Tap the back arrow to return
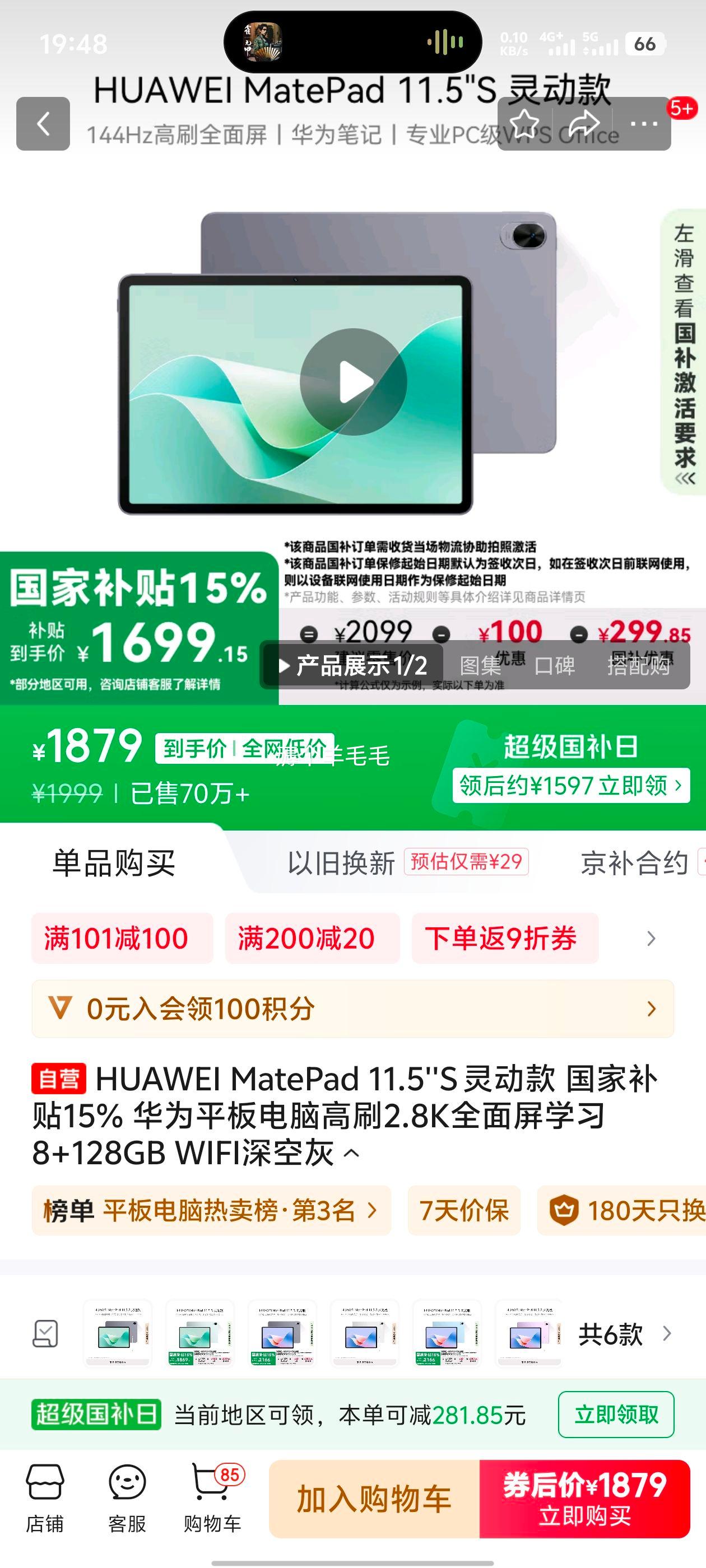 click(43, 123)
